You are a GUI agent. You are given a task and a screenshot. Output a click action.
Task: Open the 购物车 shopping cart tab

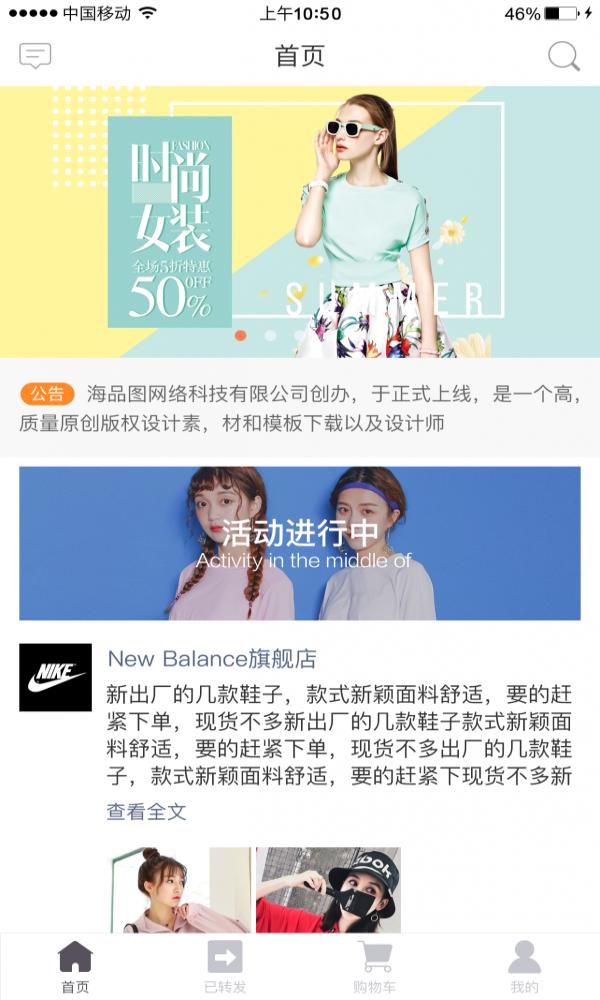click(x=375, y=967)
